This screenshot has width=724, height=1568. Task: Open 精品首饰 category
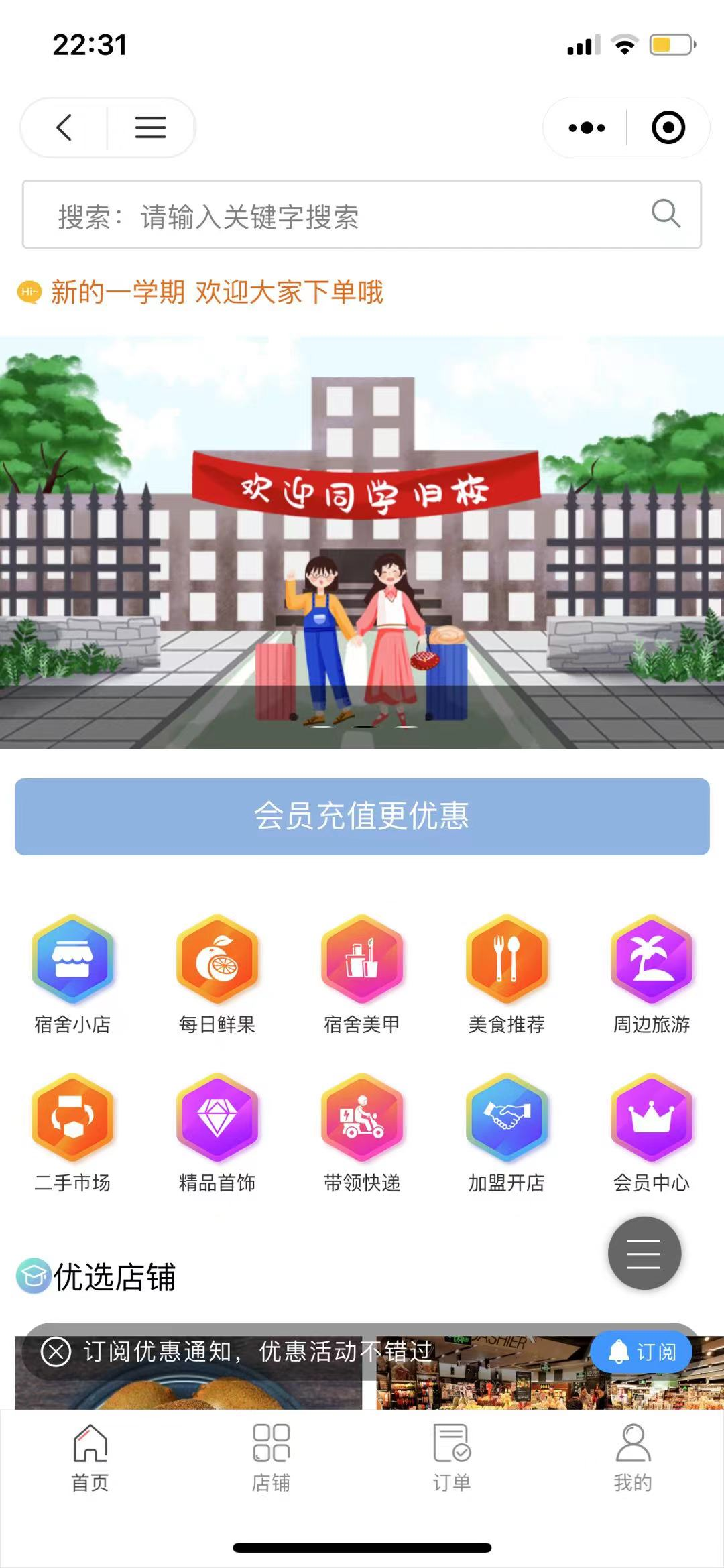tap(217, 1132)
